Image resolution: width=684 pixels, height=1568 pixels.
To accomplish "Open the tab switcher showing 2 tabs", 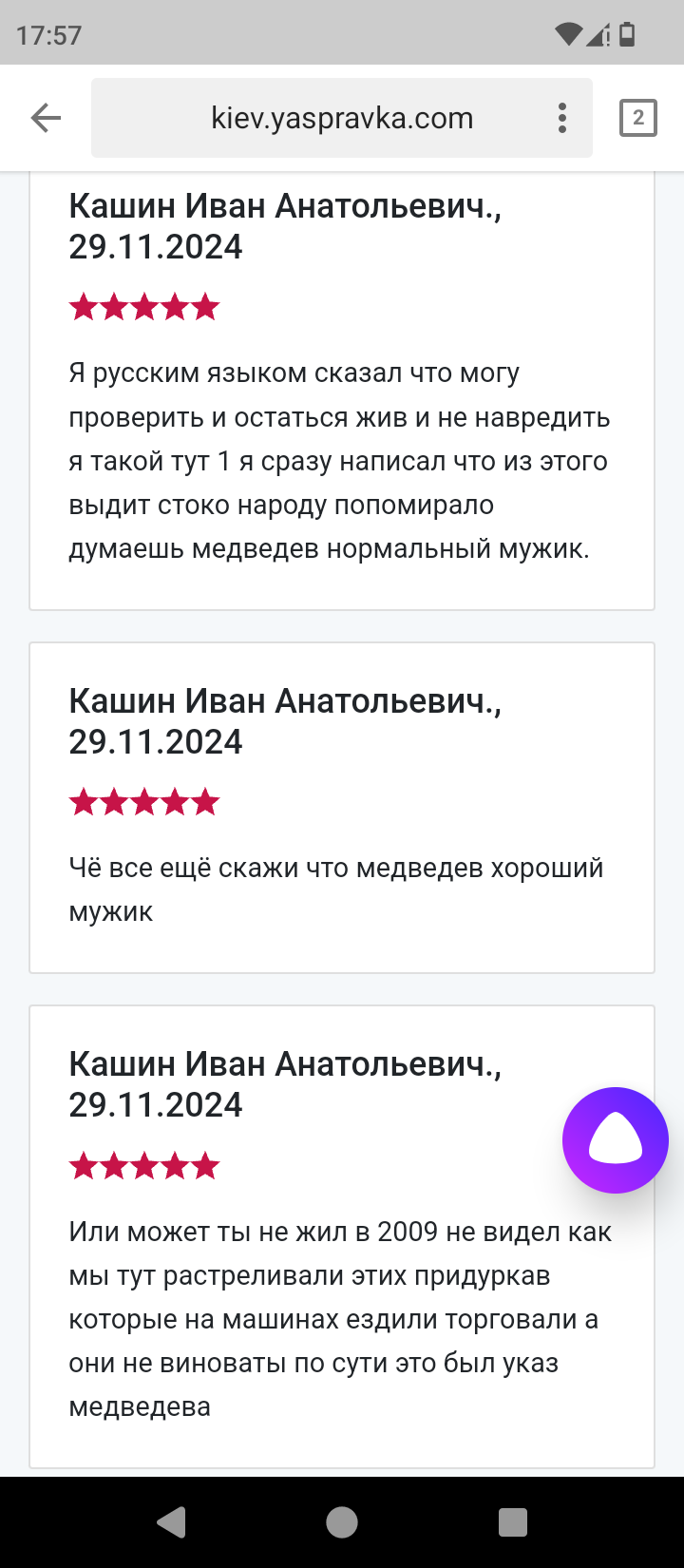I will (x=637, y=118).
